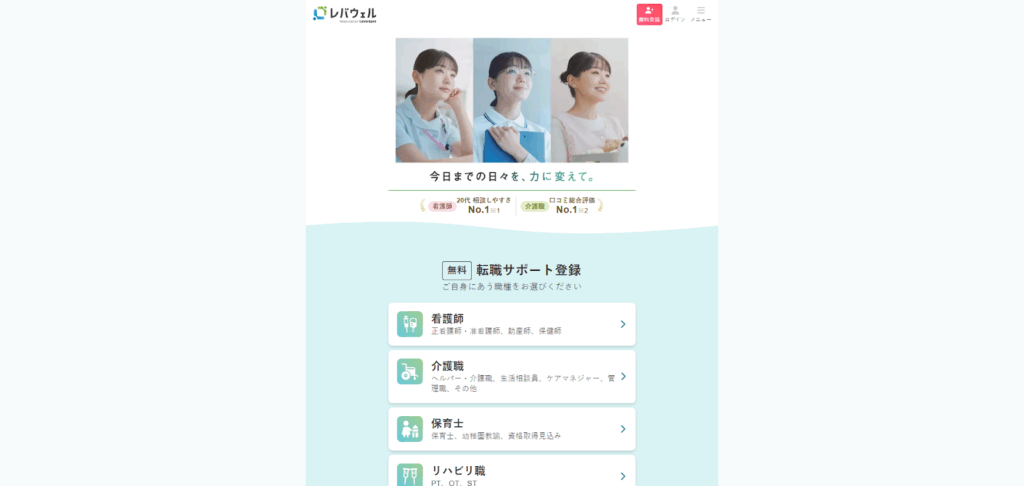This screenshot has width=1024, height=486.
Task: Open the hamburger menu
Action: coord(701,14)
